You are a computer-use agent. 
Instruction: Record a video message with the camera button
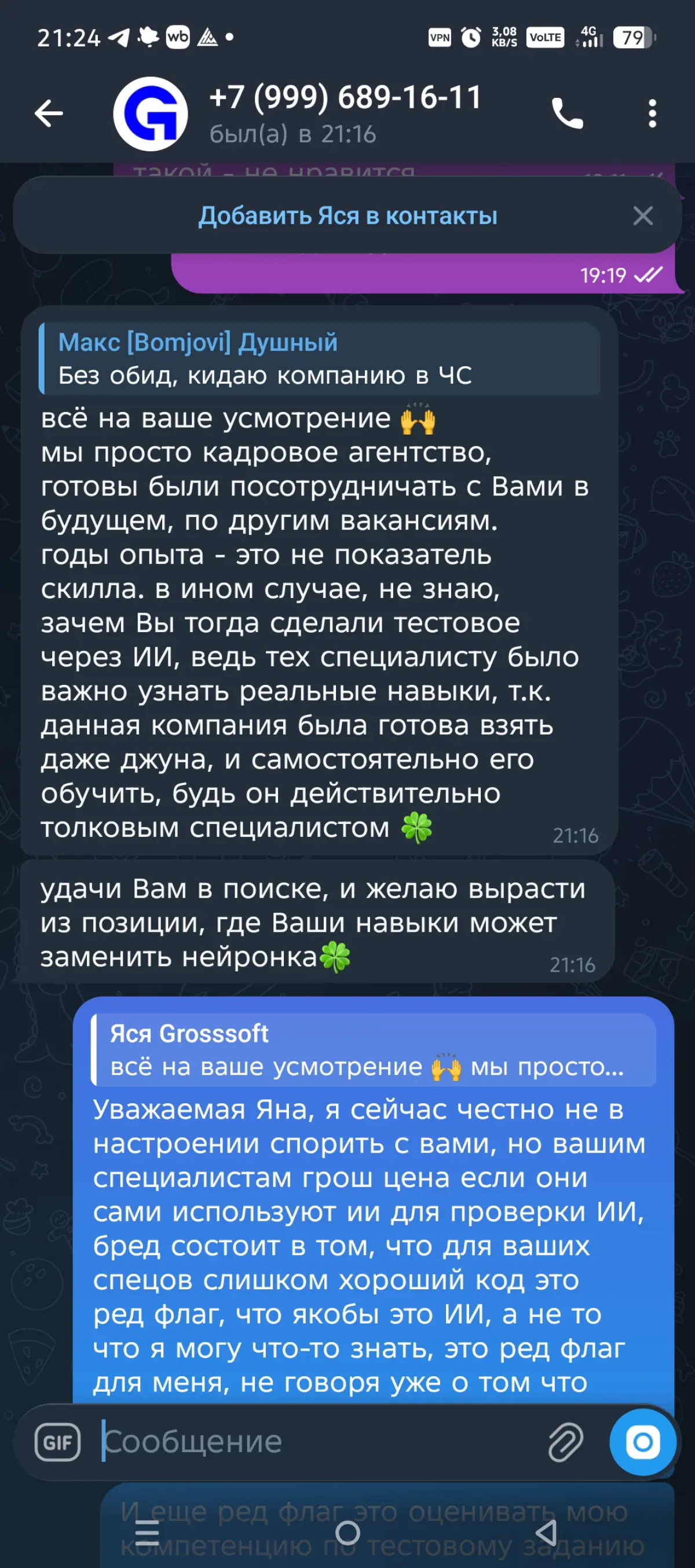[x=643, y=1442]
